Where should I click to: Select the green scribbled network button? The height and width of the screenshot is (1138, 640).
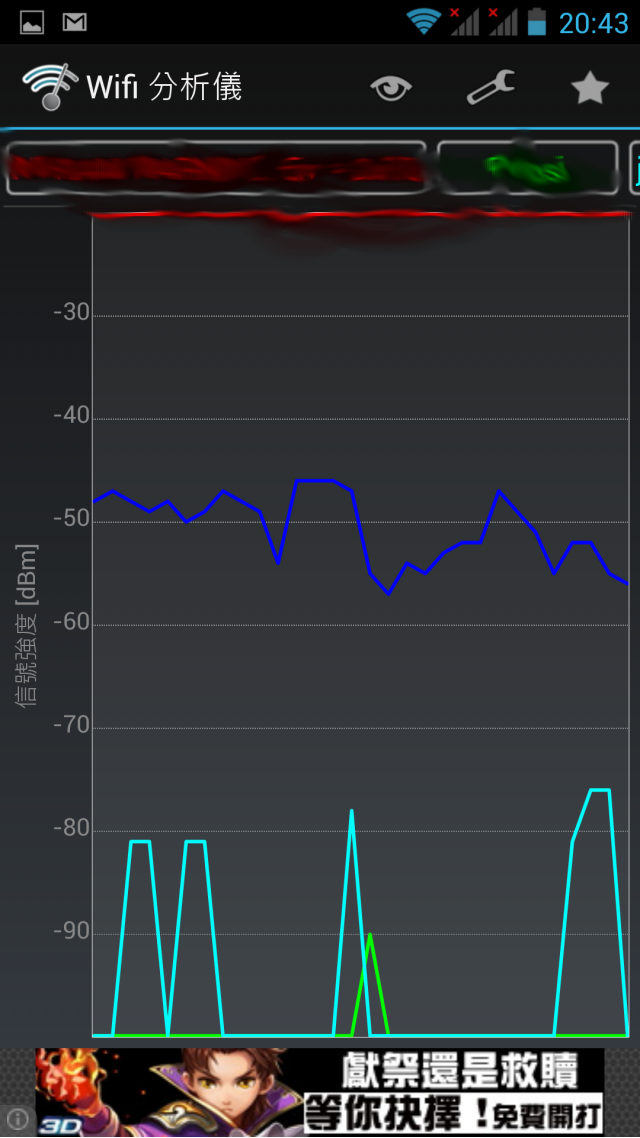tap(528, 168)
